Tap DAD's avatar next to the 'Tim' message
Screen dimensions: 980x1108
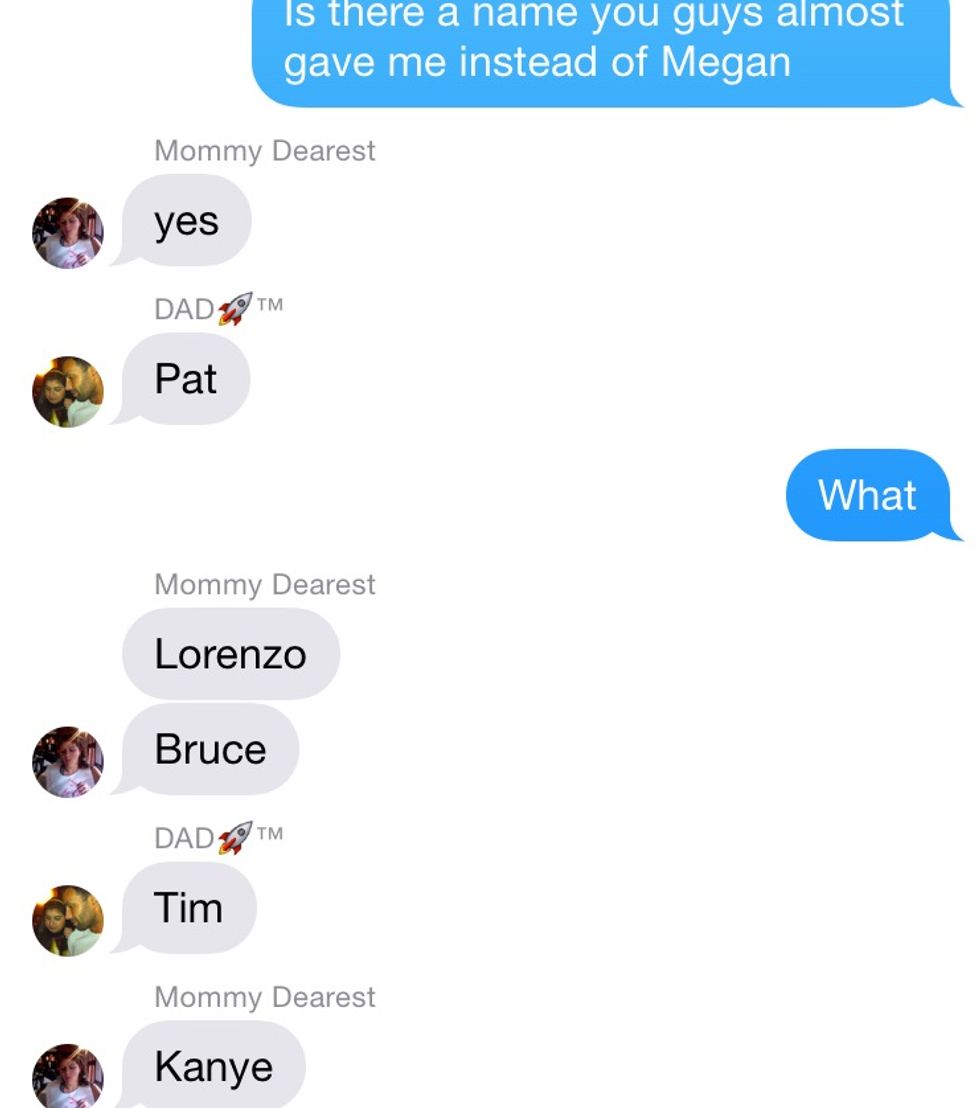(68, 920)
